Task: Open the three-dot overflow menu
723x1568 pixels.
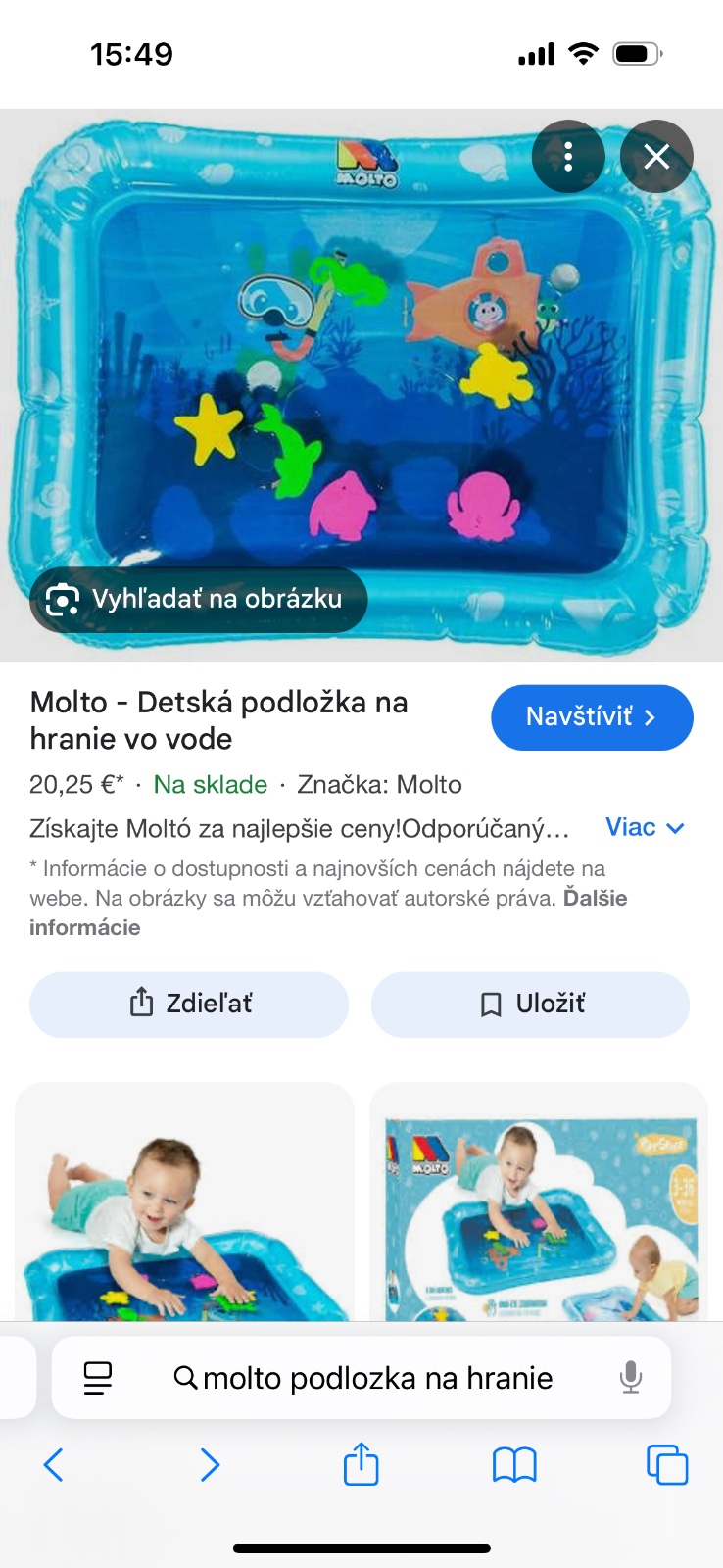Action: [x=568, y=157]
